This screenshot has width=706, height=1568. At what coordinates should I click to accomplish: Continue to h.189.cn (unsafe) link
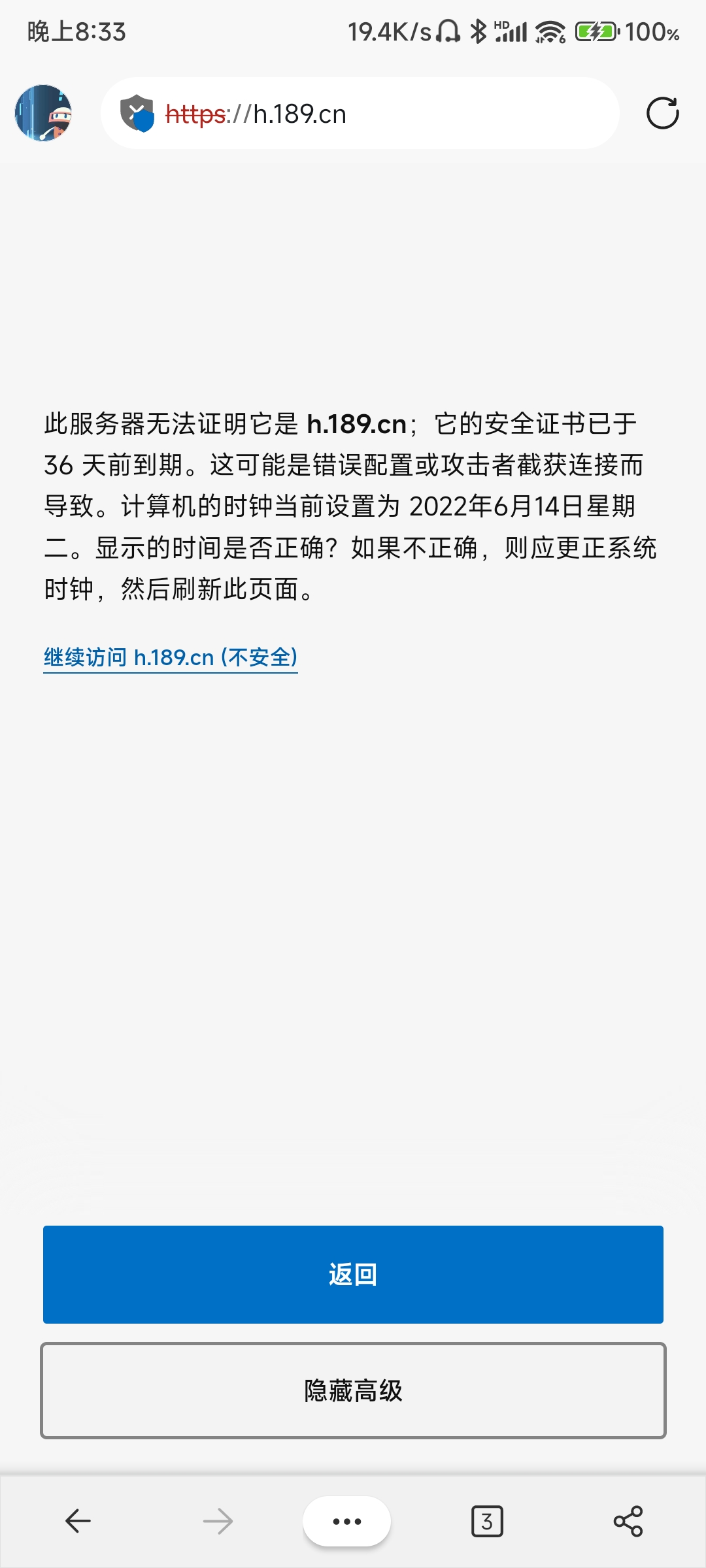pyautogui.click(x=171, y=657)
